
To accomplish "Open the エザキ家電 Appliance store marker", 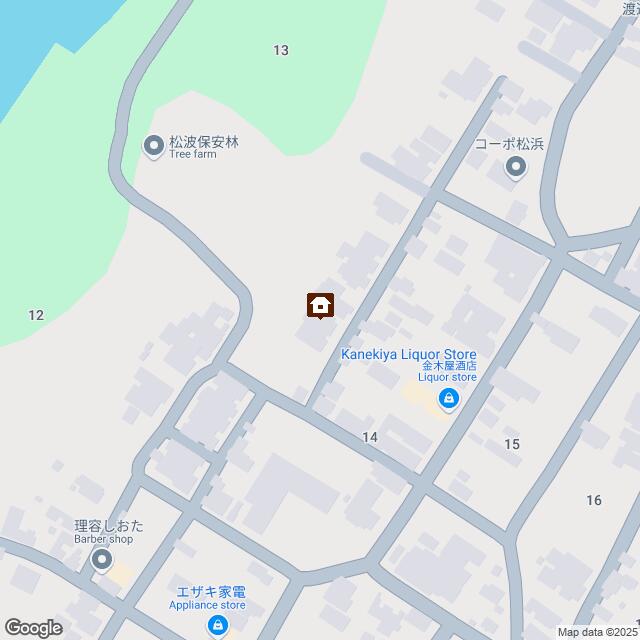I will (217, 627).
